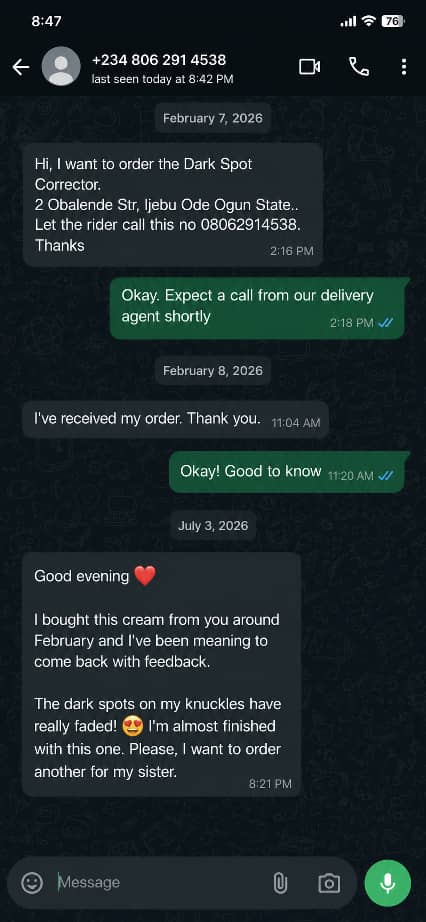The height and width of the screenshot is (922, 426).
Task: Start a voice call
Action: 359,67
